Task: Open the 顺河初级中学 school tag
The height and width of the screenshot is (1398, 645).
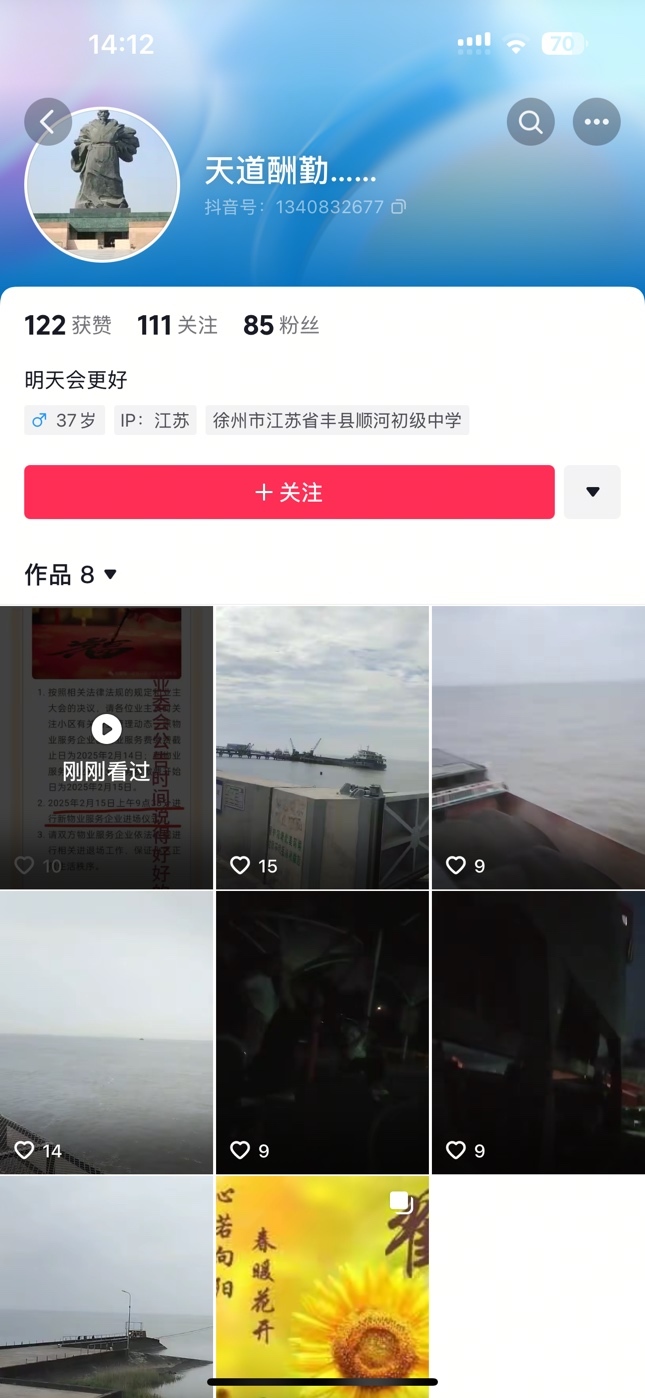Action: click(x=337, y=420)
